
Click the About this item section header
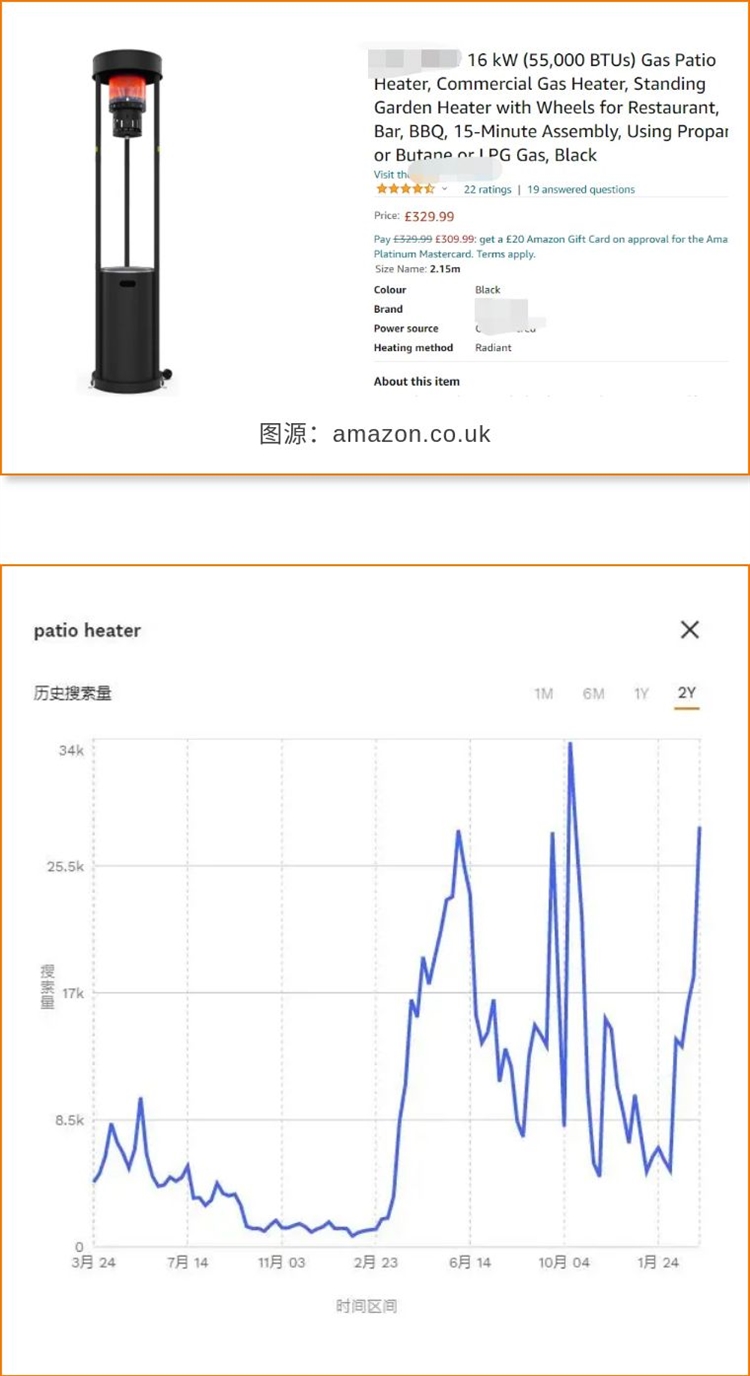coord(416,381)
